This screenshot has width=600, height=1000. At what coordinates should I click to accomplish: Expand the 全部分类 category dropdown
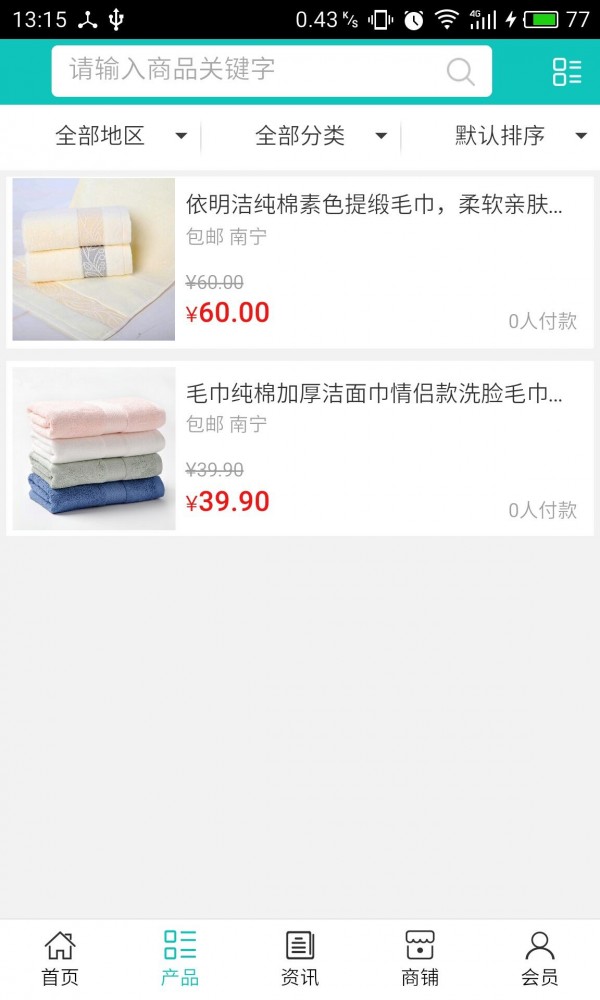[320, 136]
